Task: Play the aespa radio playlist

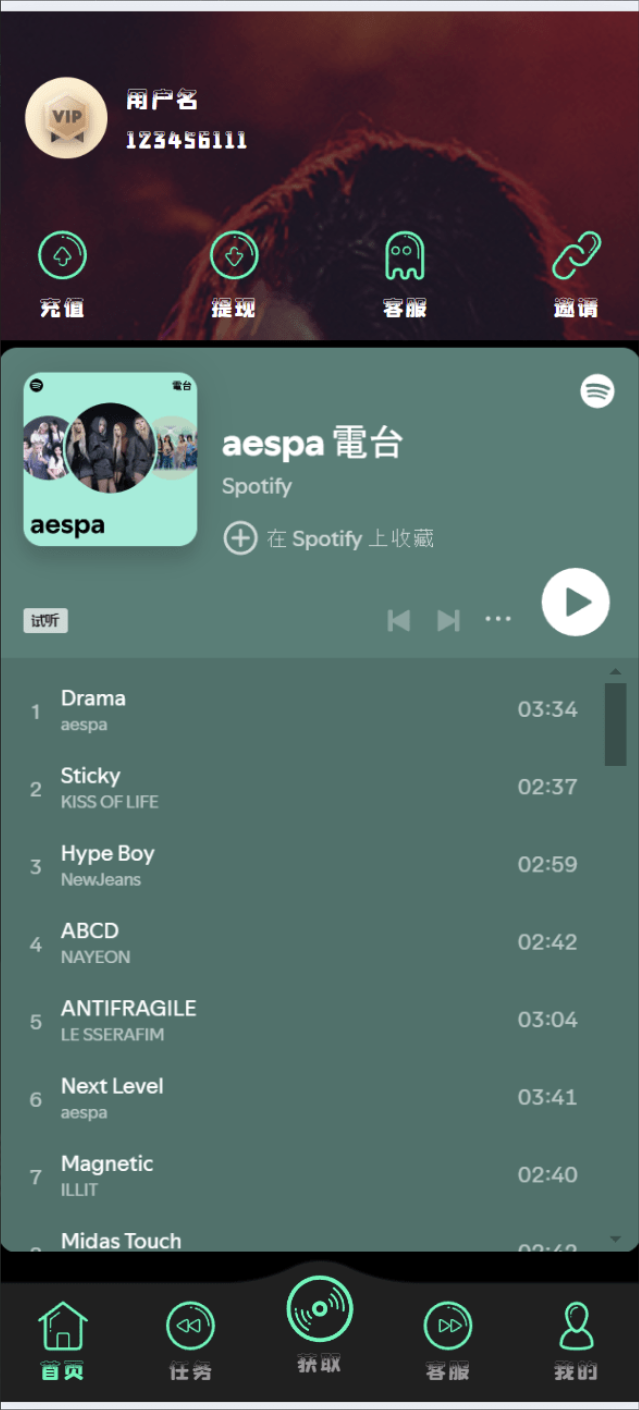Action: [575, 602]
